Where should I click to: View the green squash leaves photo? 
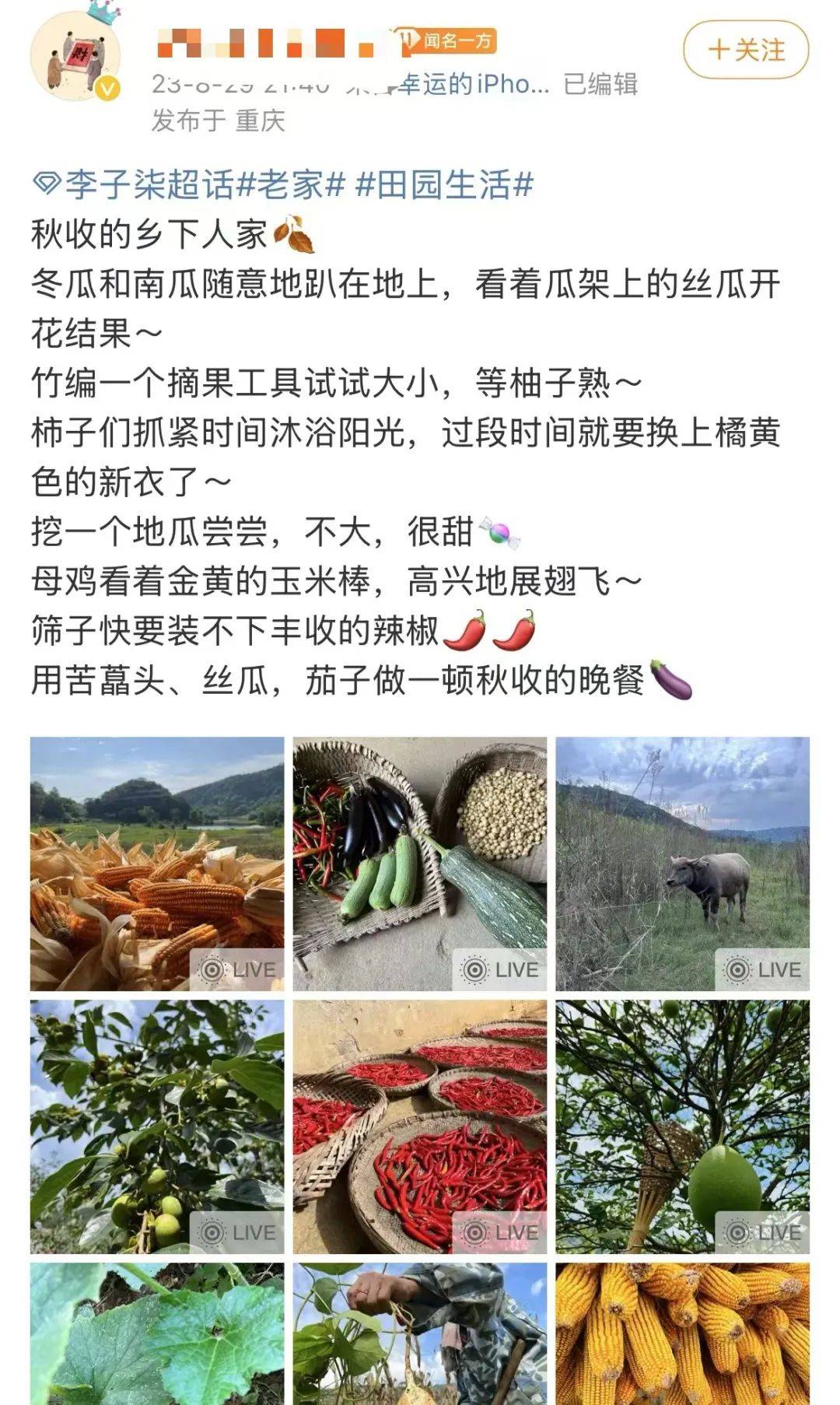(x=157, y=1333)
